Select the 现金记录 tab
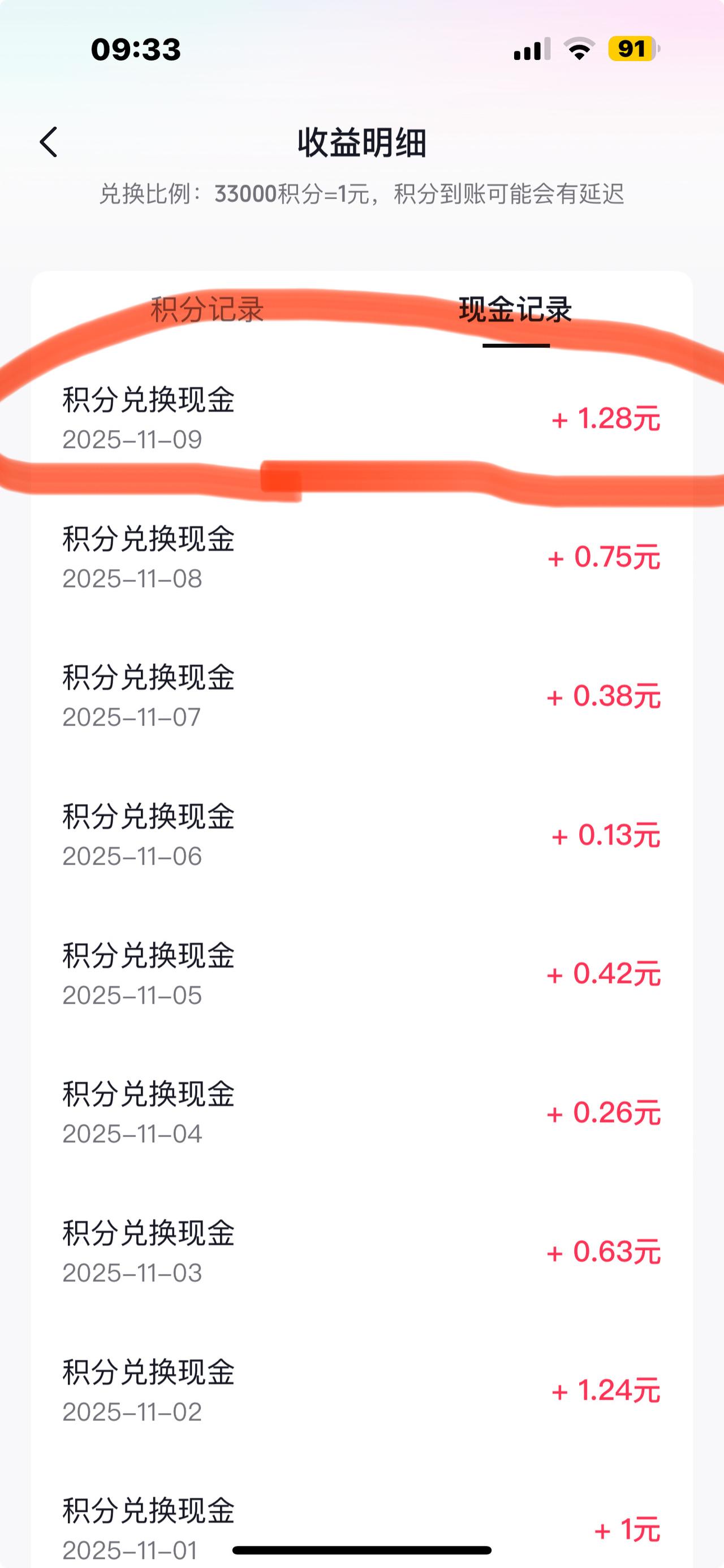This screenshot has width=724, height=1568. [x=515, y=309]
